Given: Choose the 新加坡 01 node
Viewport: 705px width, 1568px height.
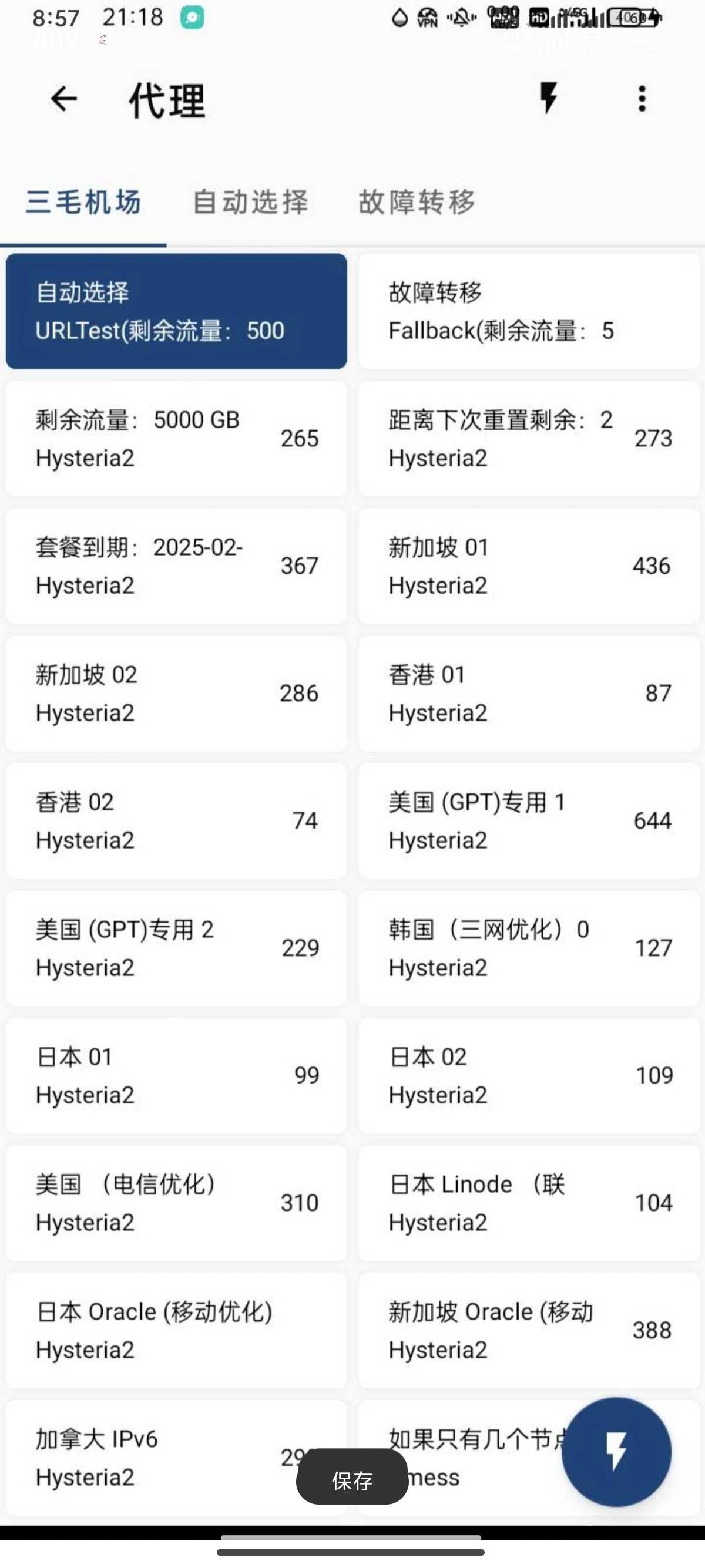Looking at the screenshot, I should click(x=529, y=566).
